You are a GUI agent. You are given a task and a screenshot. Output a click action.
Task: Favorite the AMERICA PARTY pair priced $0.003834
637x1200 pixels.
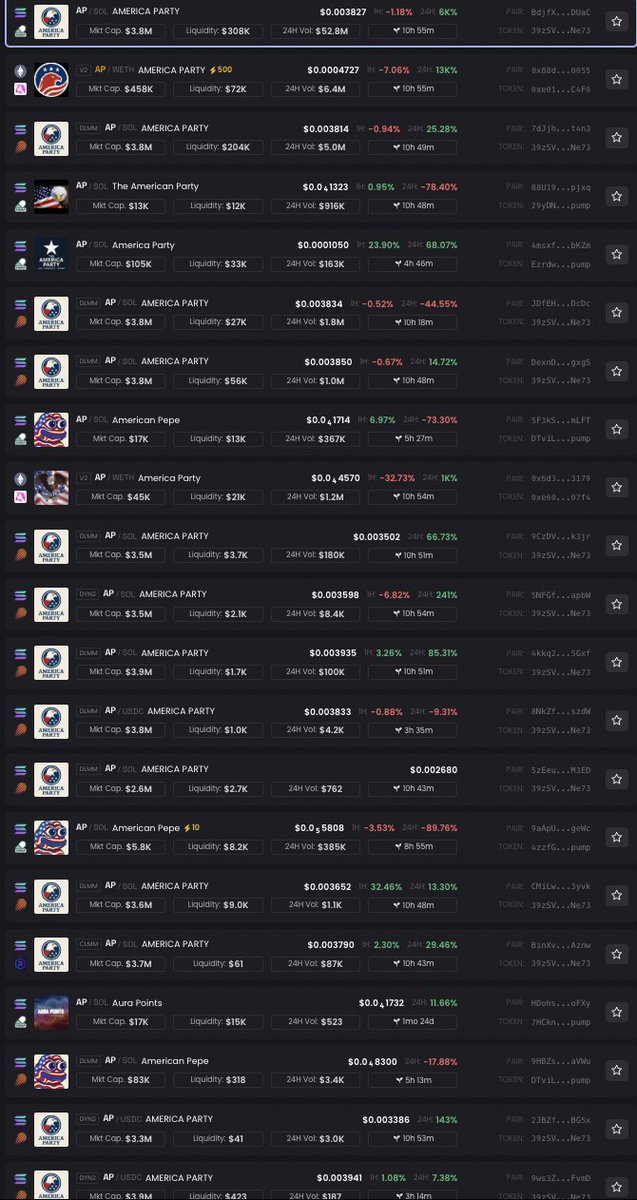point(616,312)
